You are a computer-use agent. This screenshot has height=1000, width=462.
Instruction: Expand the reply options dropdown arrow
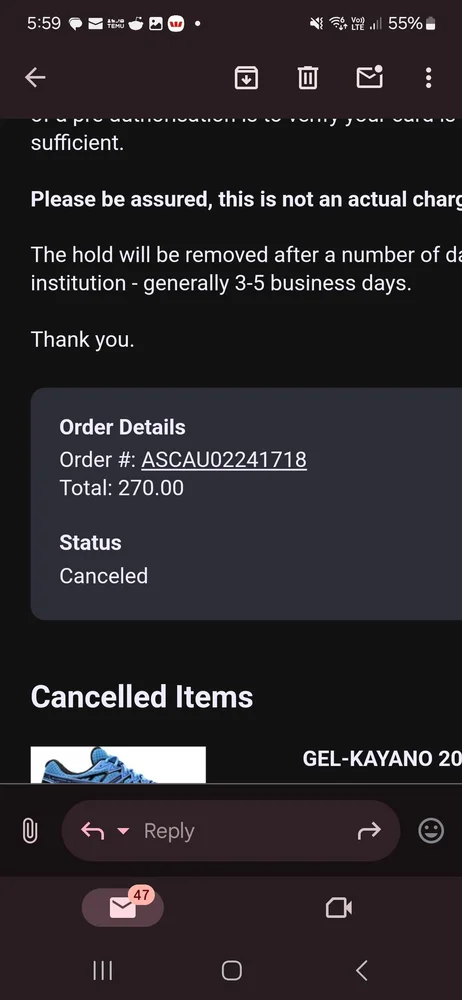click(x=124, y=831)
